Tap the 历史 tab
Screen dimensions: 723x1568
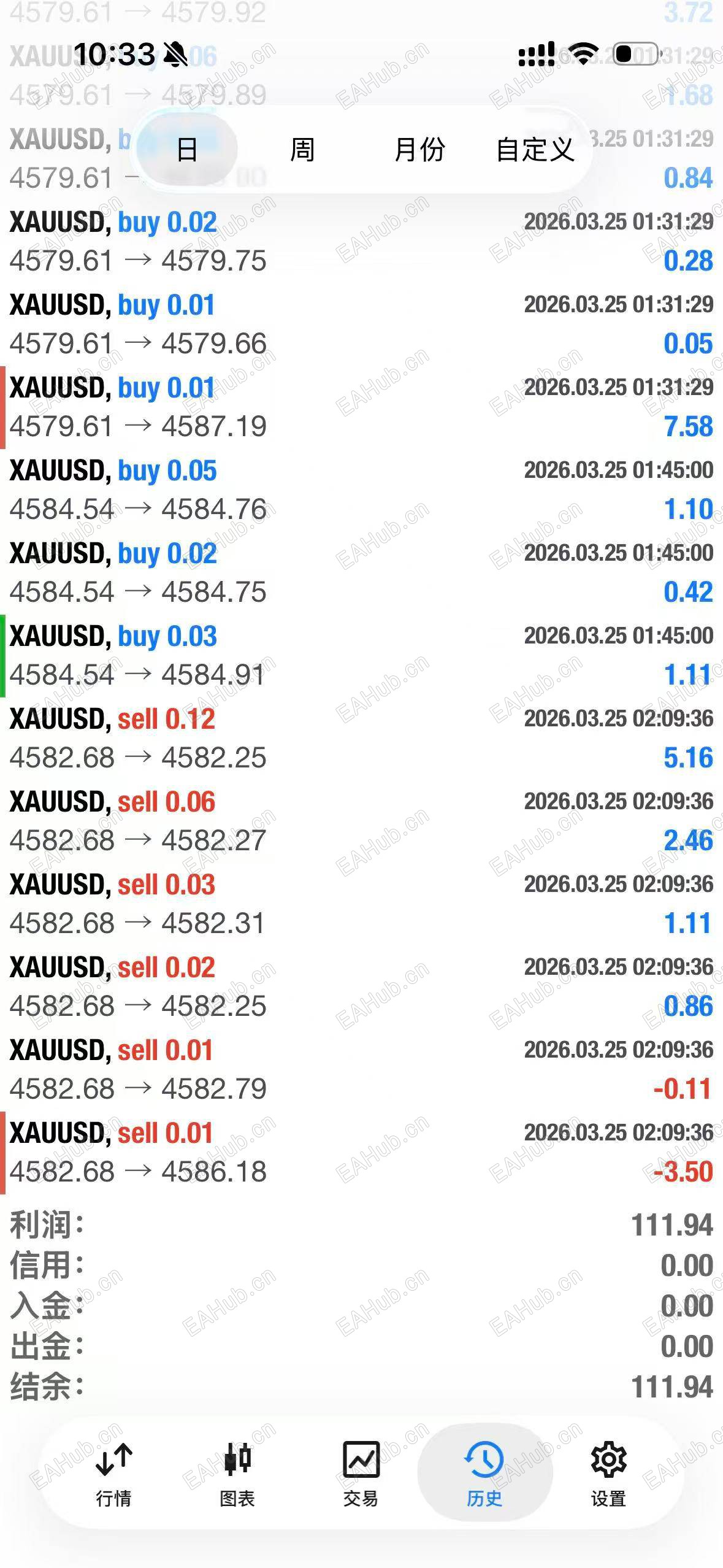point(484,1473)
